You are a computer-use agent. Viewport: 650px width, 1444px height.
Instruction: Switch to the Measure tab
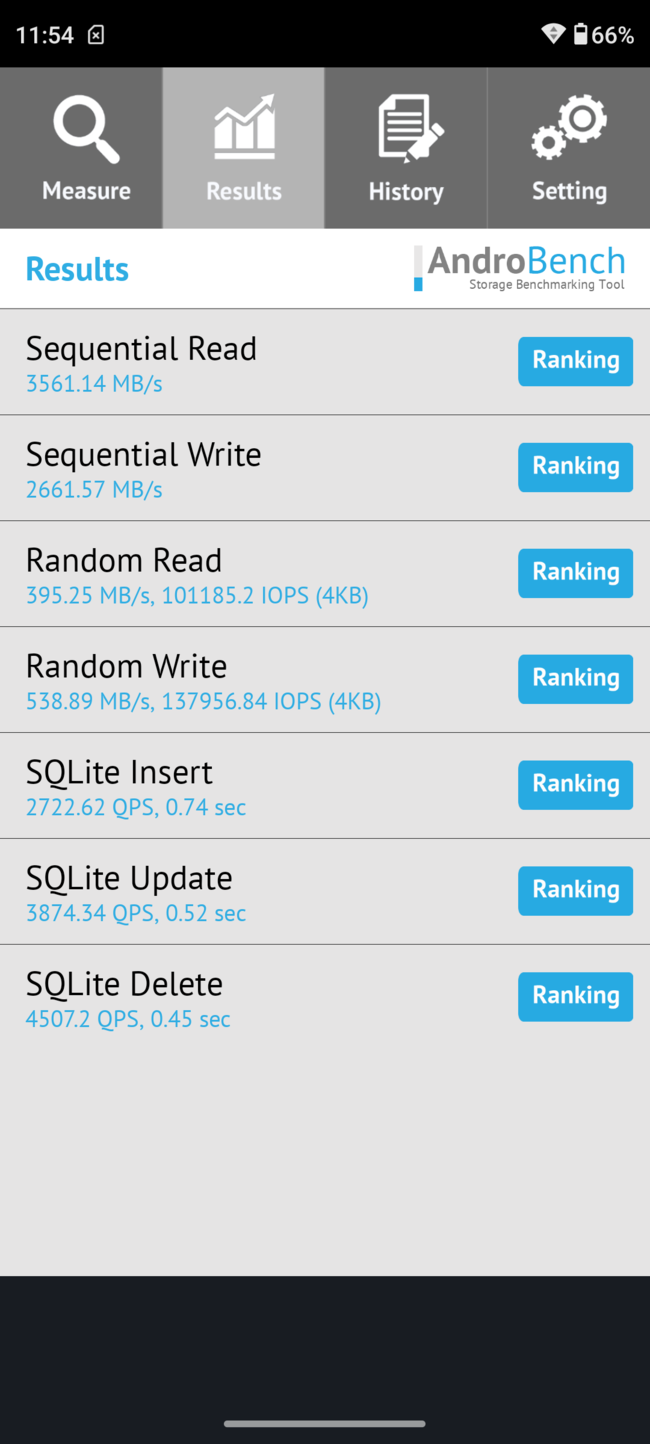tap(81, 148)
